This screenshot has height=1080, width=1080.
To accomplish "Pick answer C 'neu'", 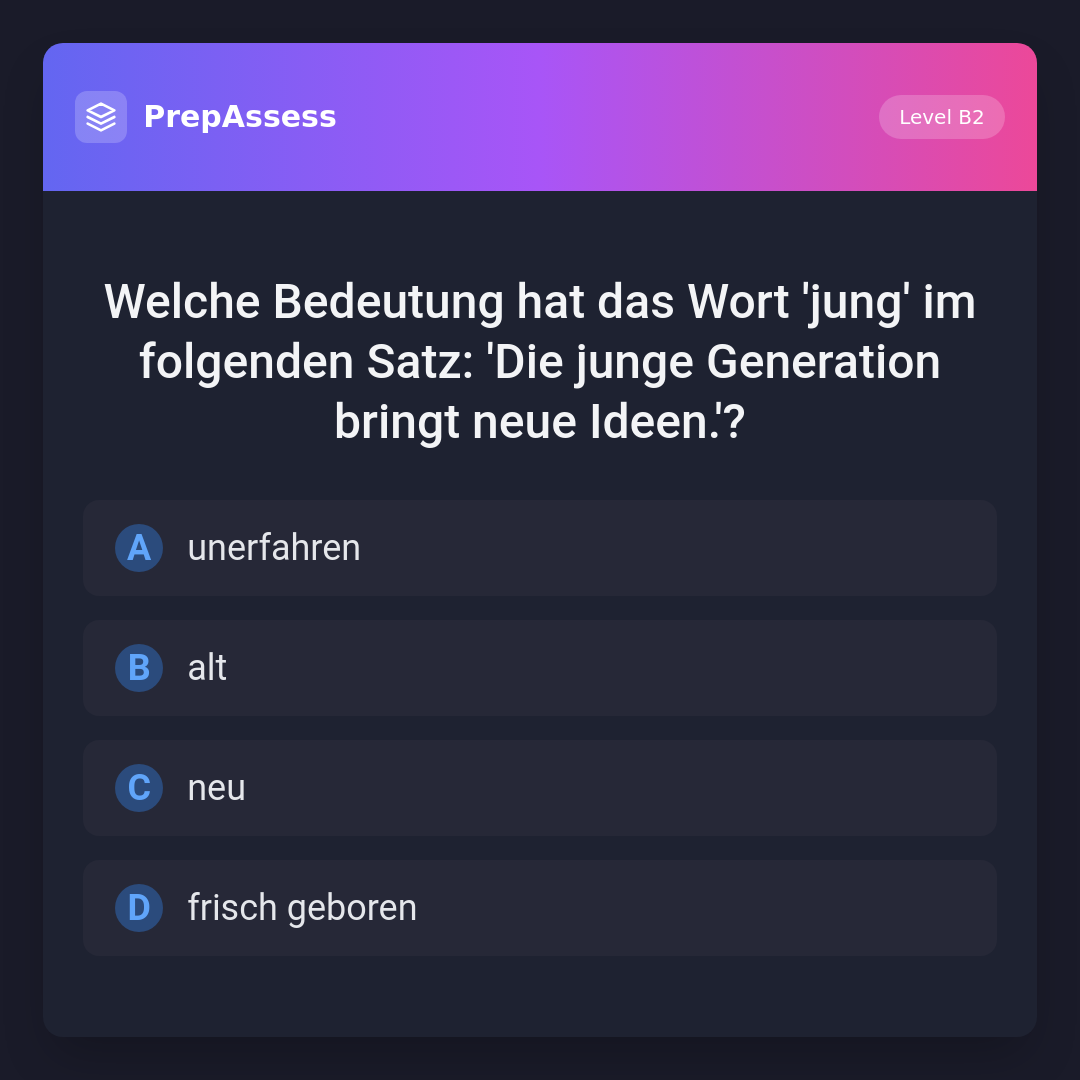I will pos(539,788).
